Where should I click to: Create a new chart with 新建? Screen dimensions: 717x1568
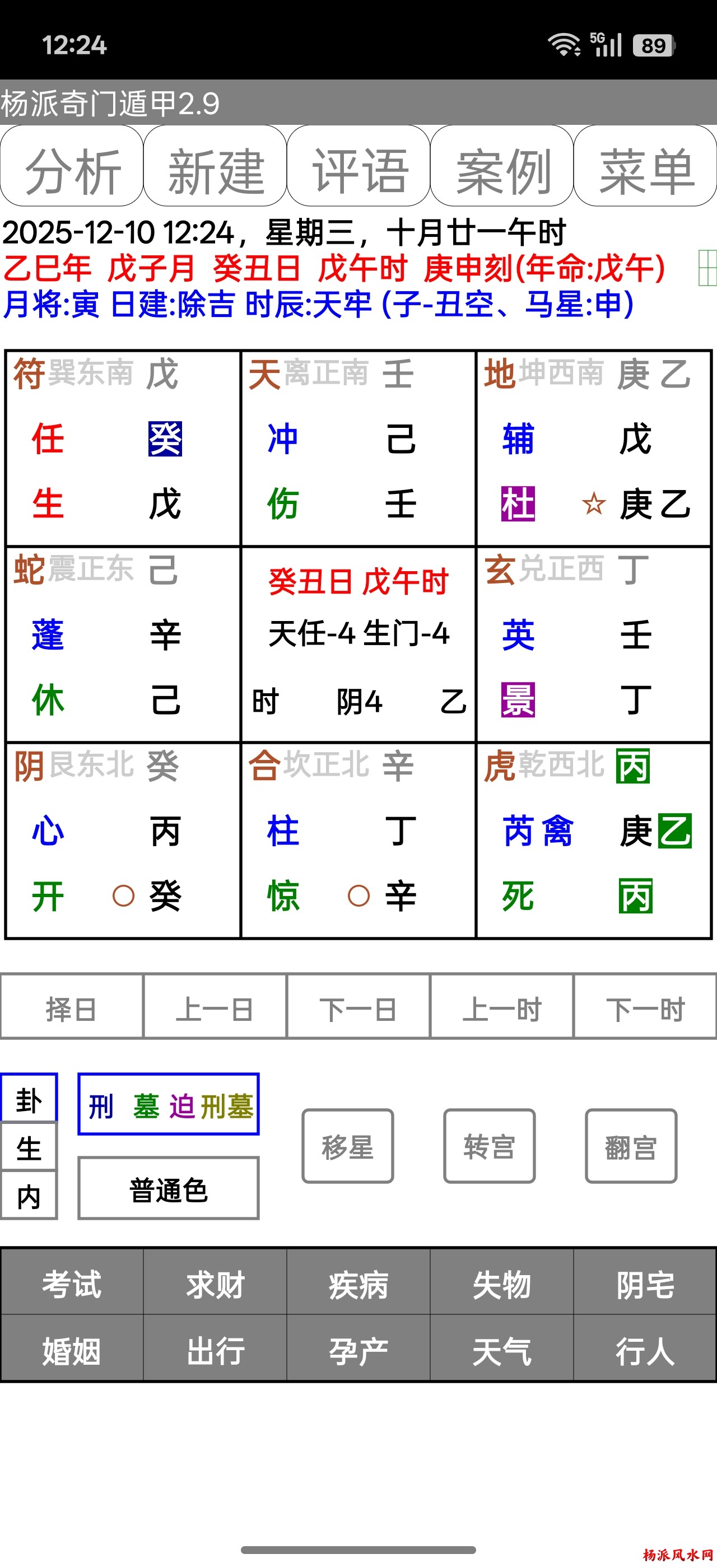[x=215, y=166]
